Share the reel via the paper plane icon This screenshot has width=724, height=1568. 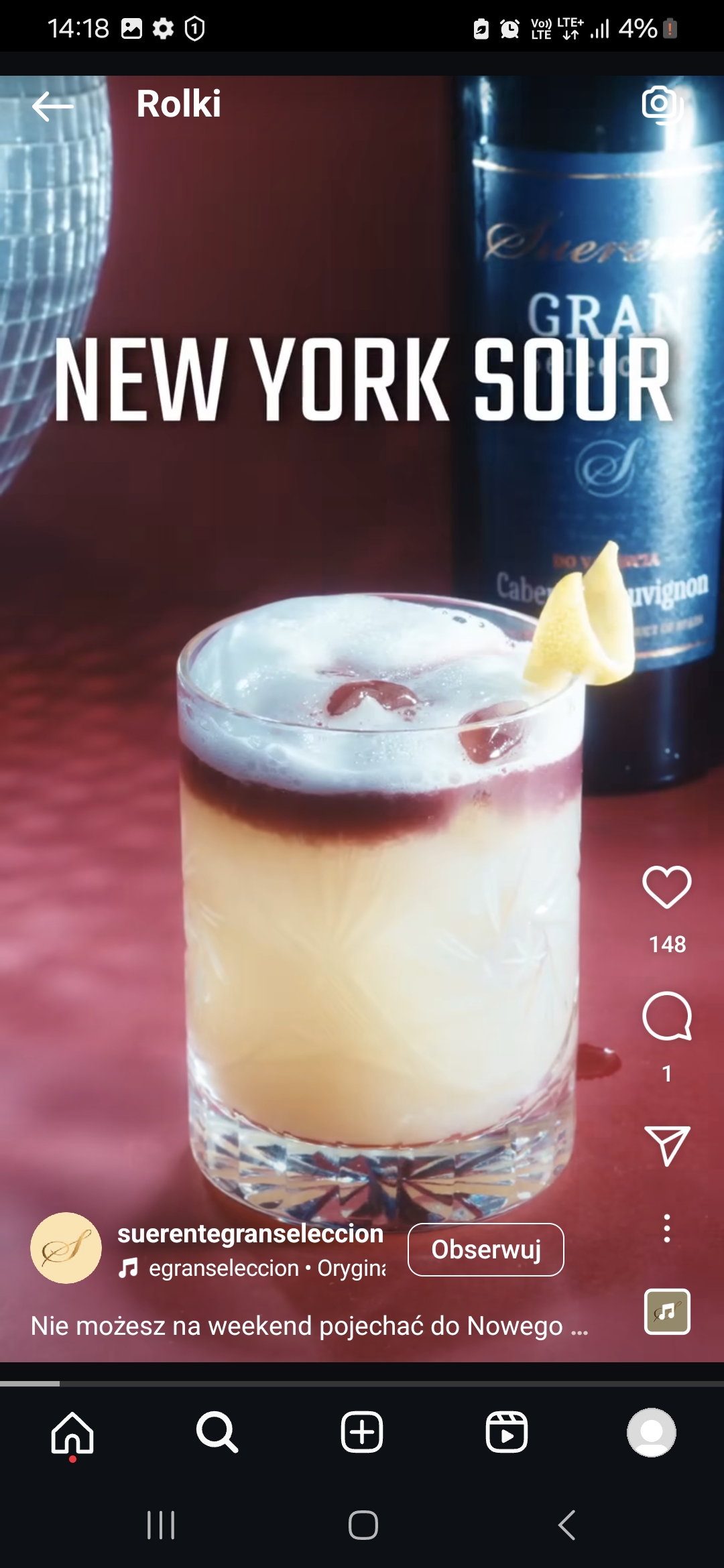coord(666,1145)
